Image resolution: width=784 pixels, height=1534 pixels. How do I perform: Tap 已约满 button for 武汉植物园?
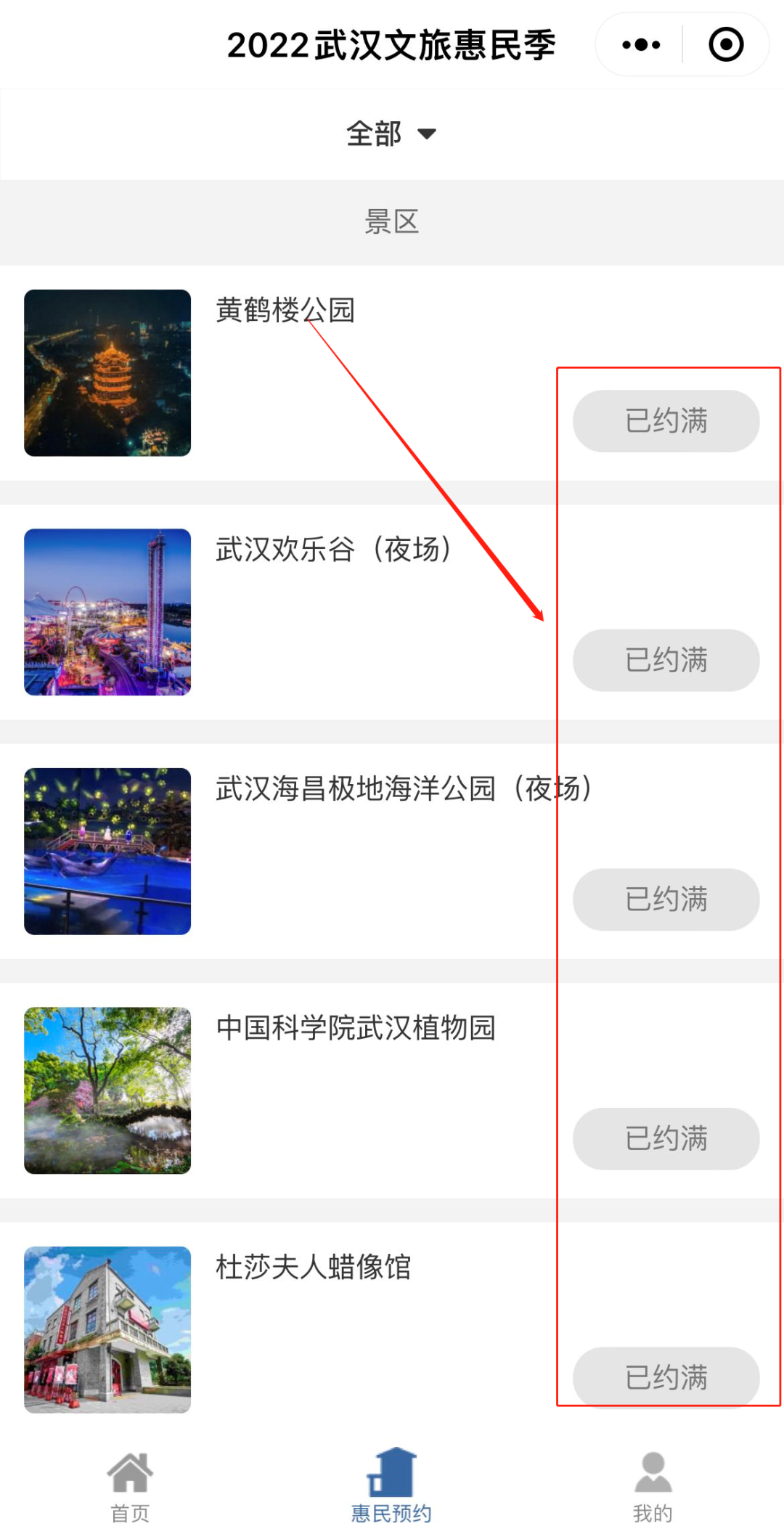pos(666,1138)
